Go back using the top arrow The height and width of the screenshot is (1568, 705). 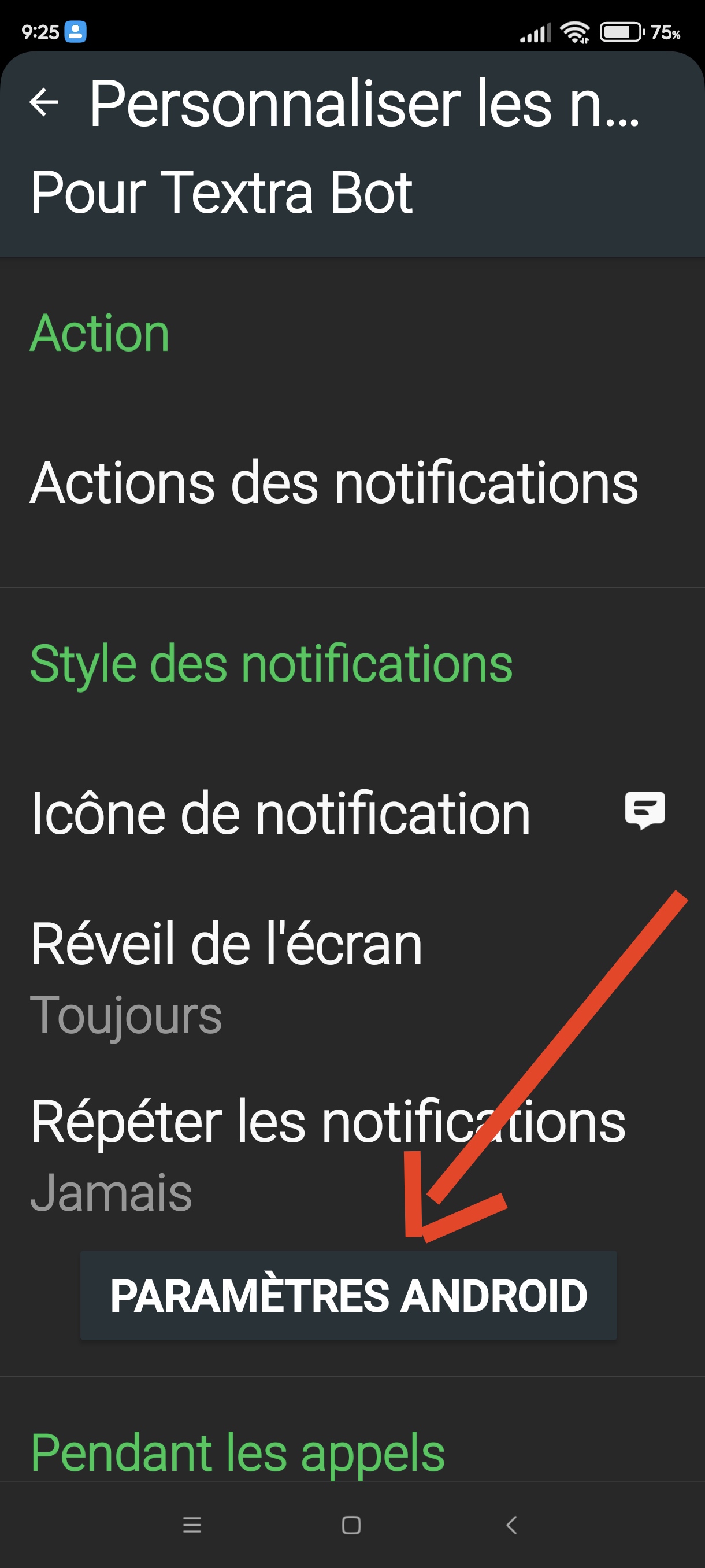pyautogui.click(x=44, y=102)
